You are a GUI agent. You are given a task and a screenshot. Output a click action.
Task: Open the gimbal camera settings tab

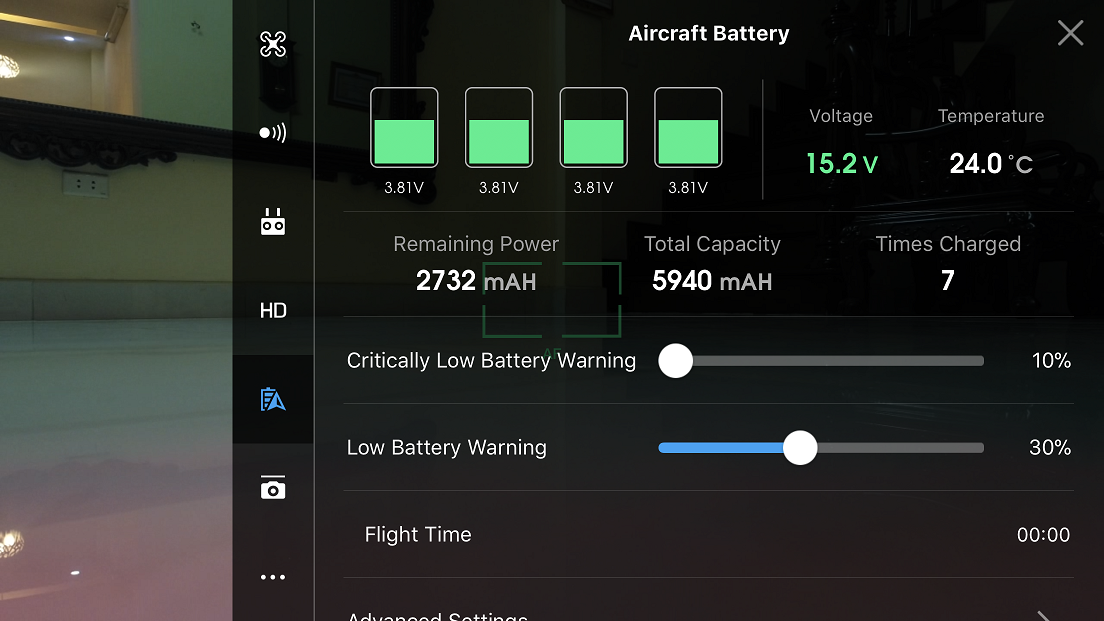(x=273, y=488)
